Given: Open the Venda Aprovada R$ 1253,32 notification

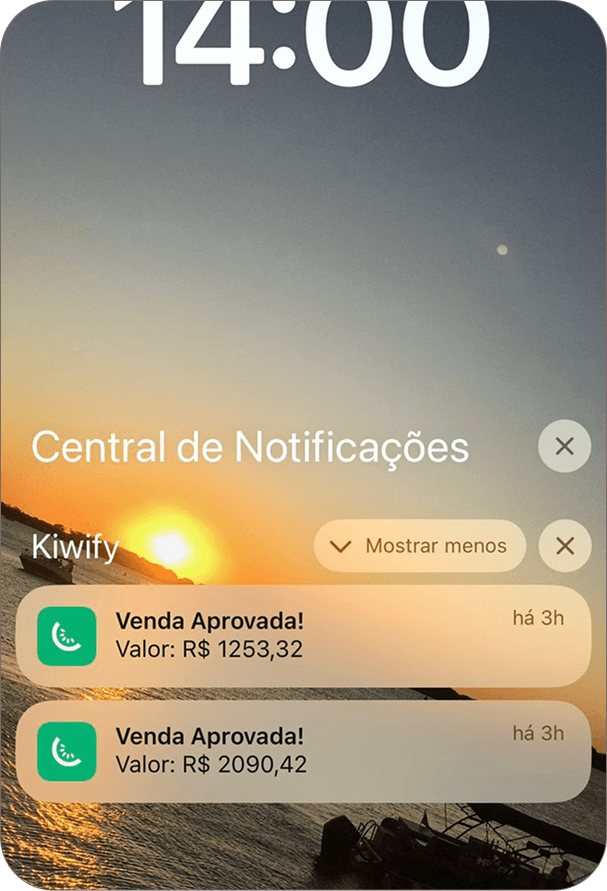Looking at the screenshot, I should [x=303, y=636].
